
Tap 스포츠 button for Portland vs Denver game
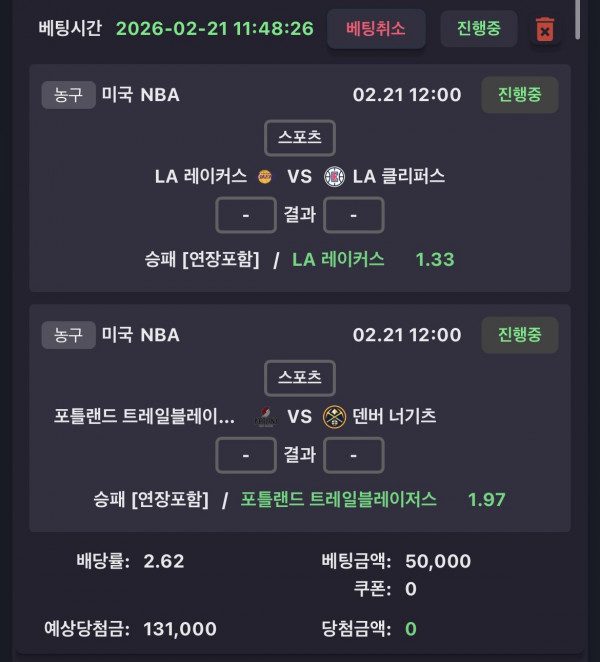[300, 377]
